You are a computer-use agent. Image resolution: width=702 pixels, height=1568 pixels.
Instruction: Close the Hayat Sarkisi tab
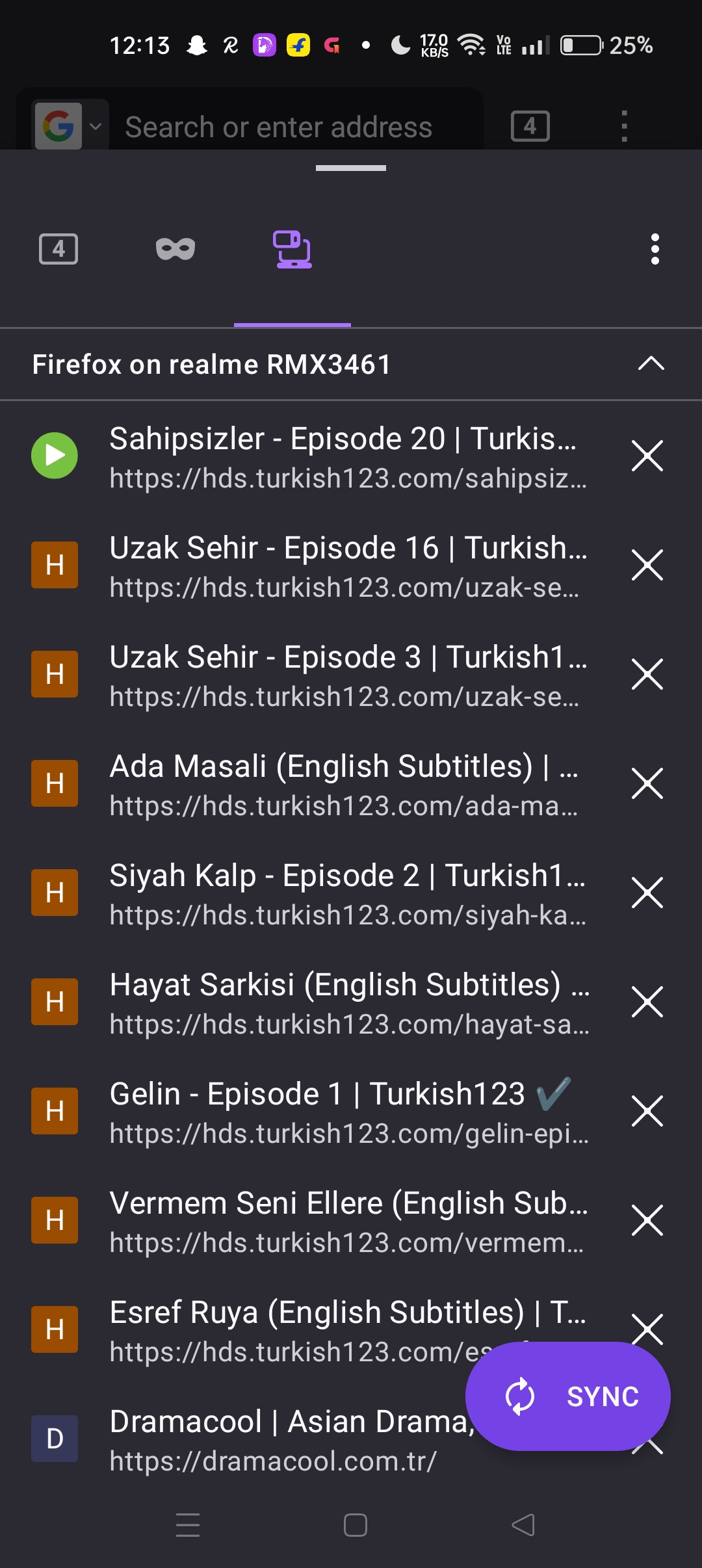click(x=647, y=1002)
